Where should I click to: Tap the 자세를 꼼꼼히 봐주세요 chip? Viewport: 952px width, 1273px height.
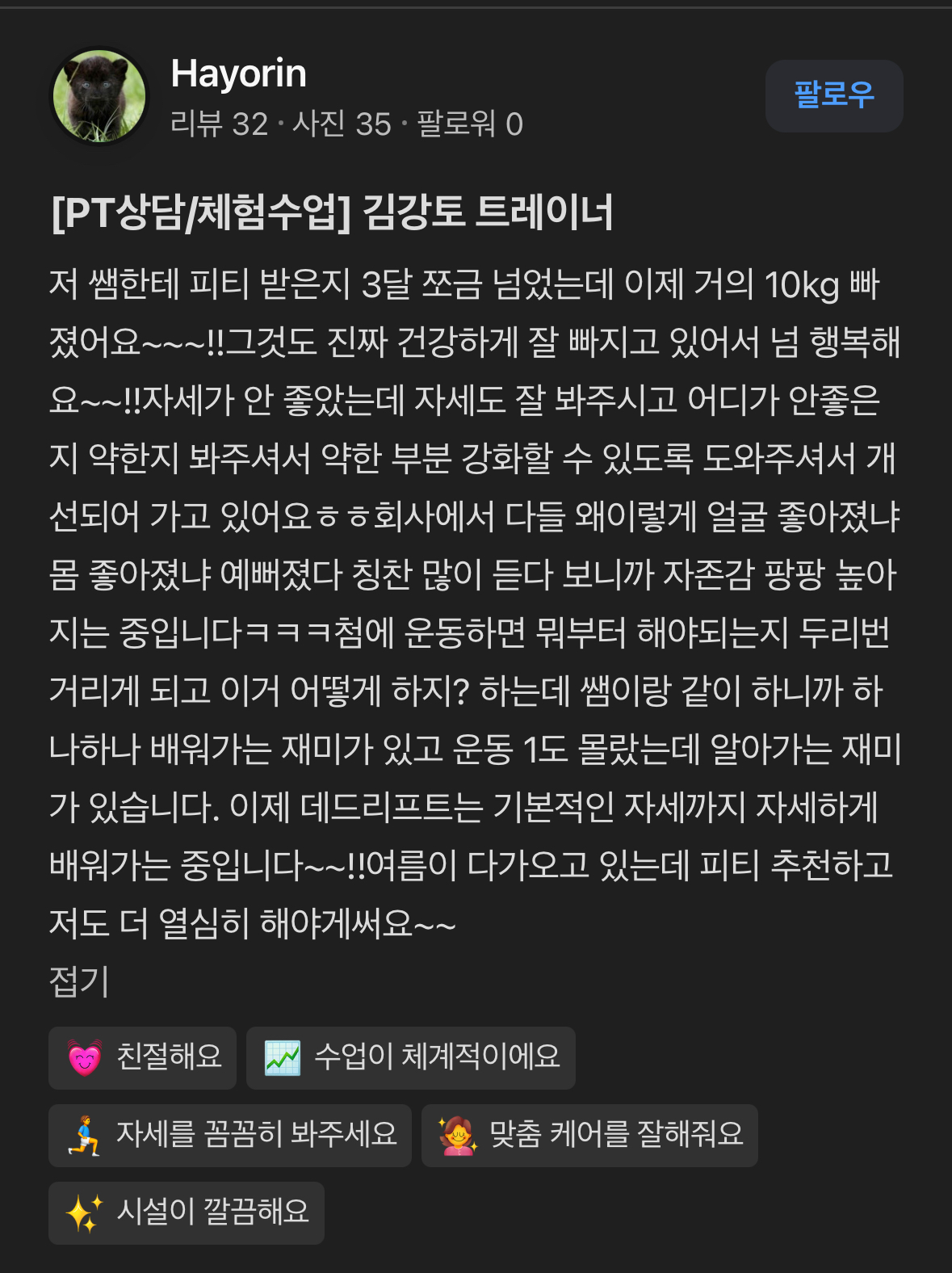230,1136
